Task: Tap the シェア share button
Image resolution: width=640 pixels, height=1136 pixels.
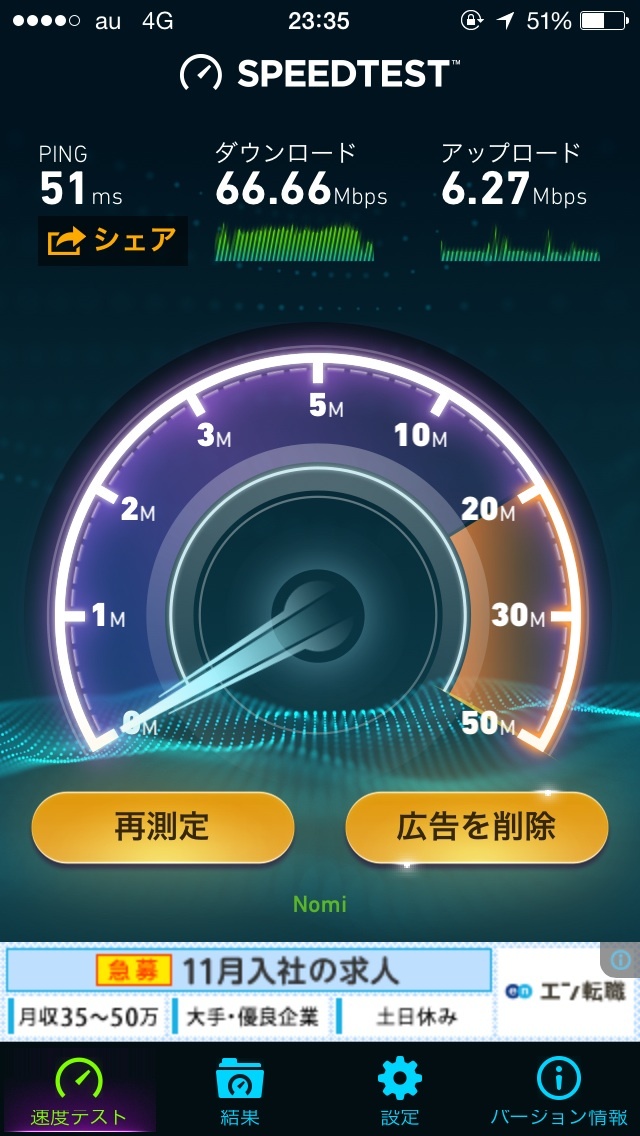Action: 112,241
